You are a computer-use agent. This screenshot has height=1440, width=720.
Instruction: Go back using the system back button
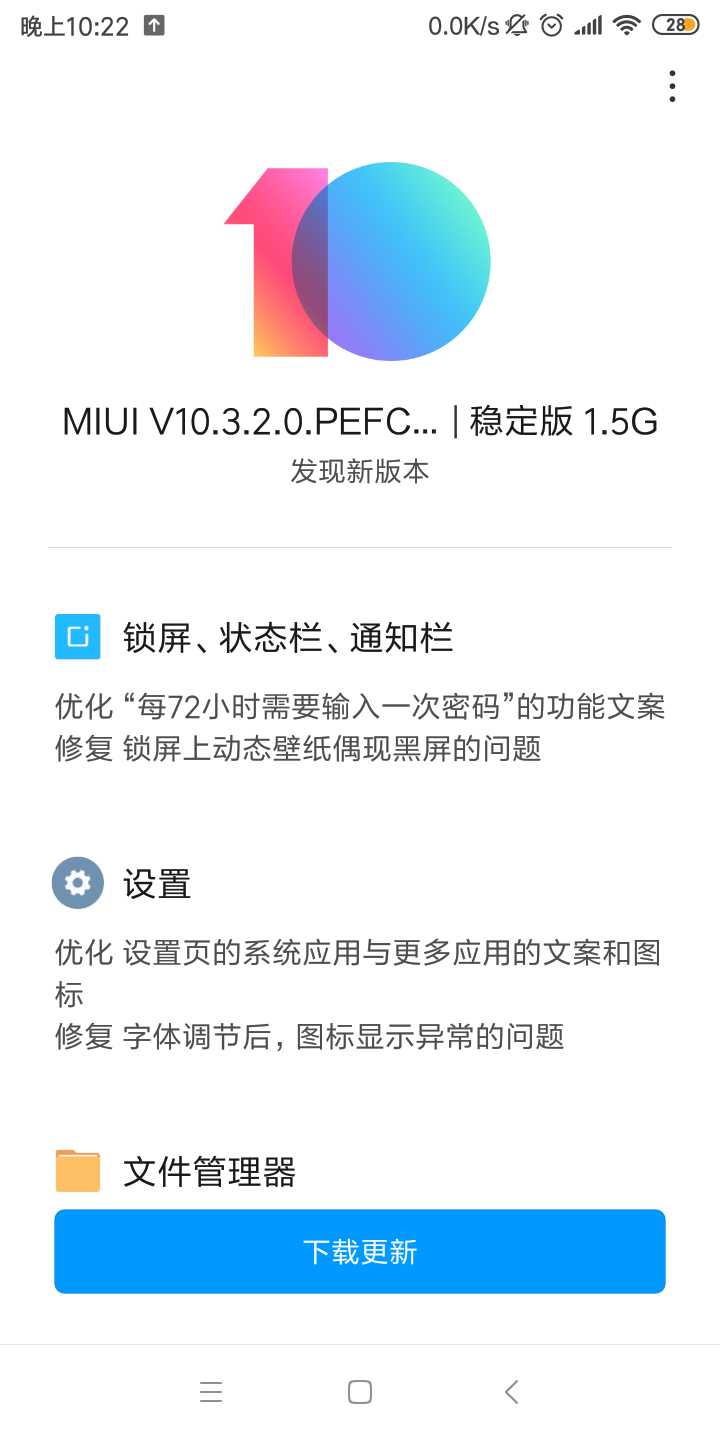(x=511, y=1392)
